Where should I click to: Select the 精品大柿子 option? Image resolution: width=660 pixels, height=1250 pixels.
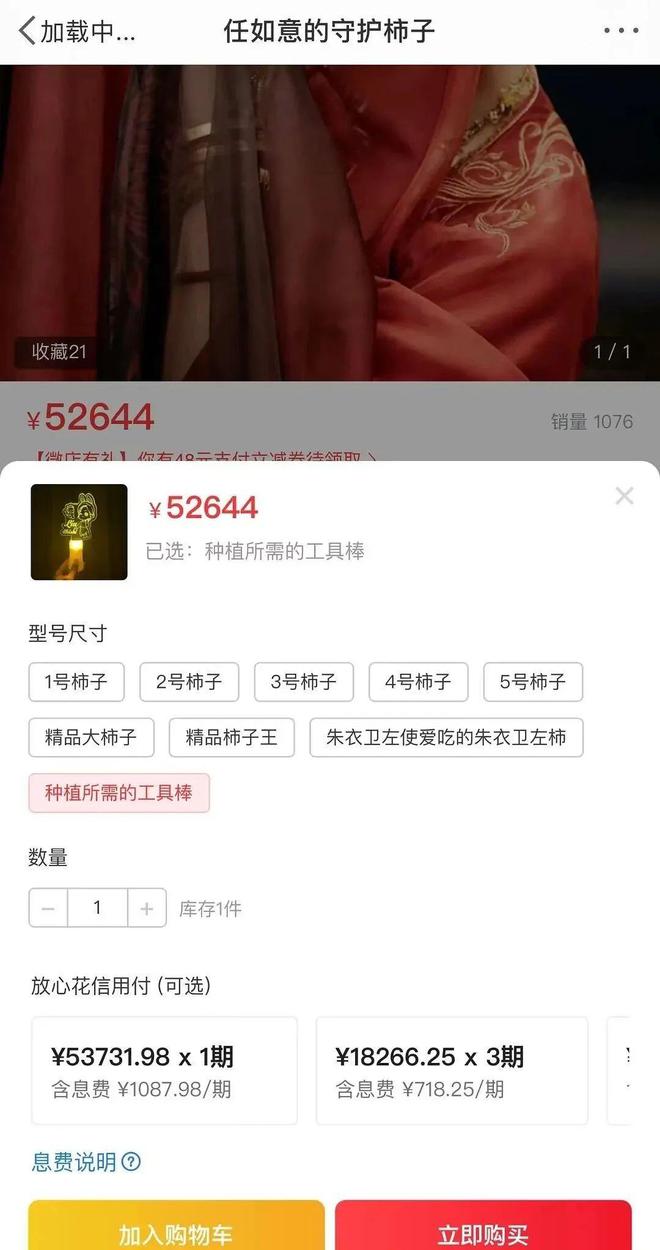tap(91, 738)
